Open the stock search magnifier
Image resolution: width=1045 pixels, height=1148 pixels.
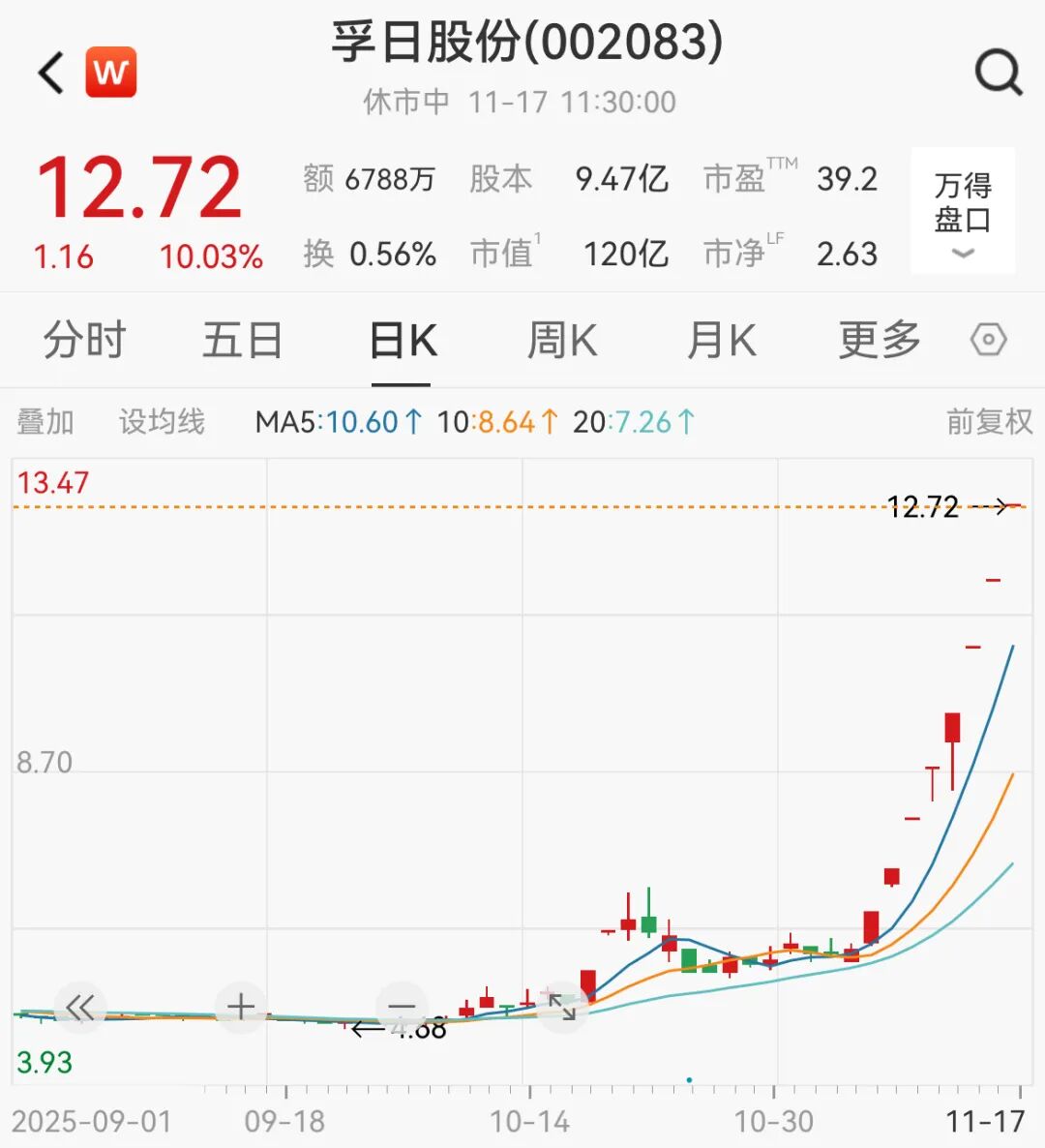coord(998,72)
